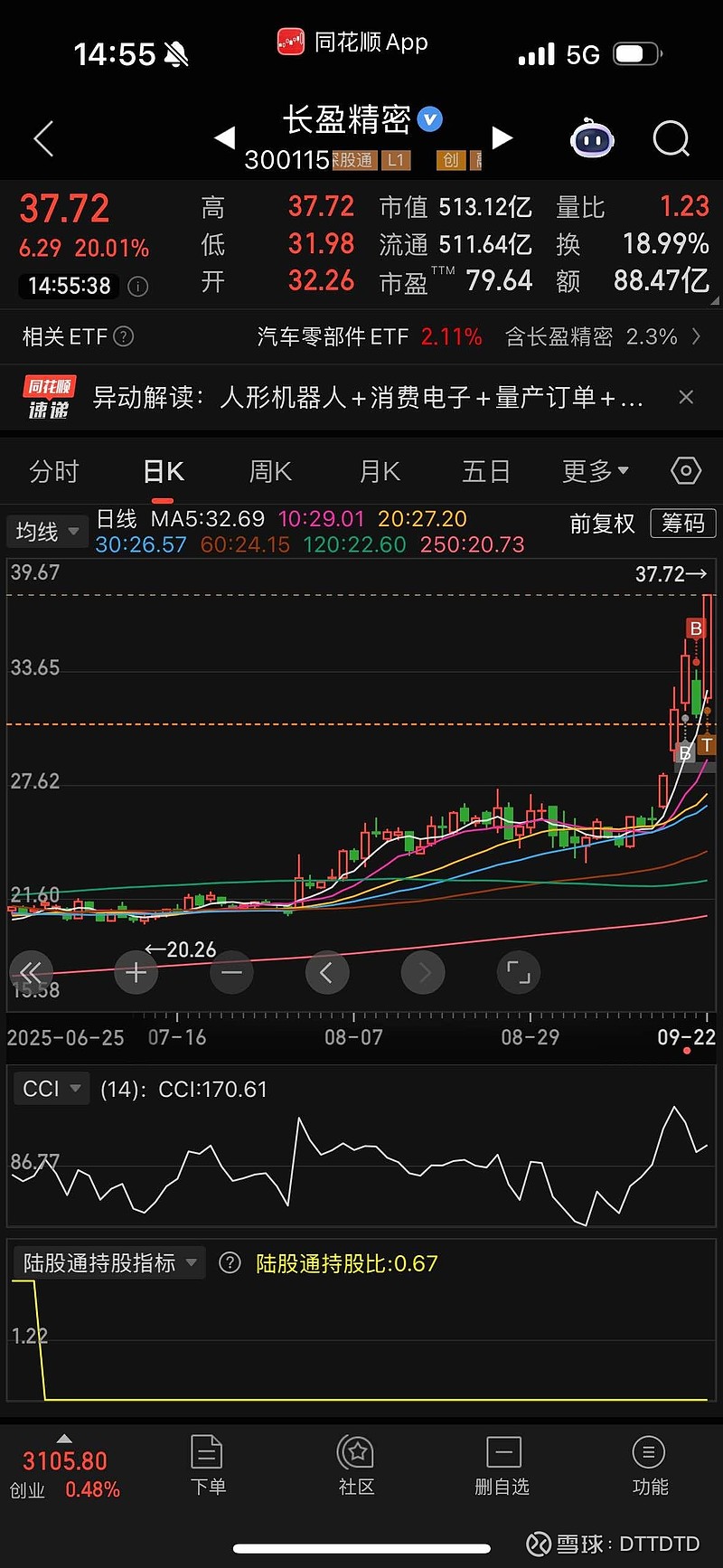
Task: Enter fullscreen chart mode
Action: click(x=519, y=973)
